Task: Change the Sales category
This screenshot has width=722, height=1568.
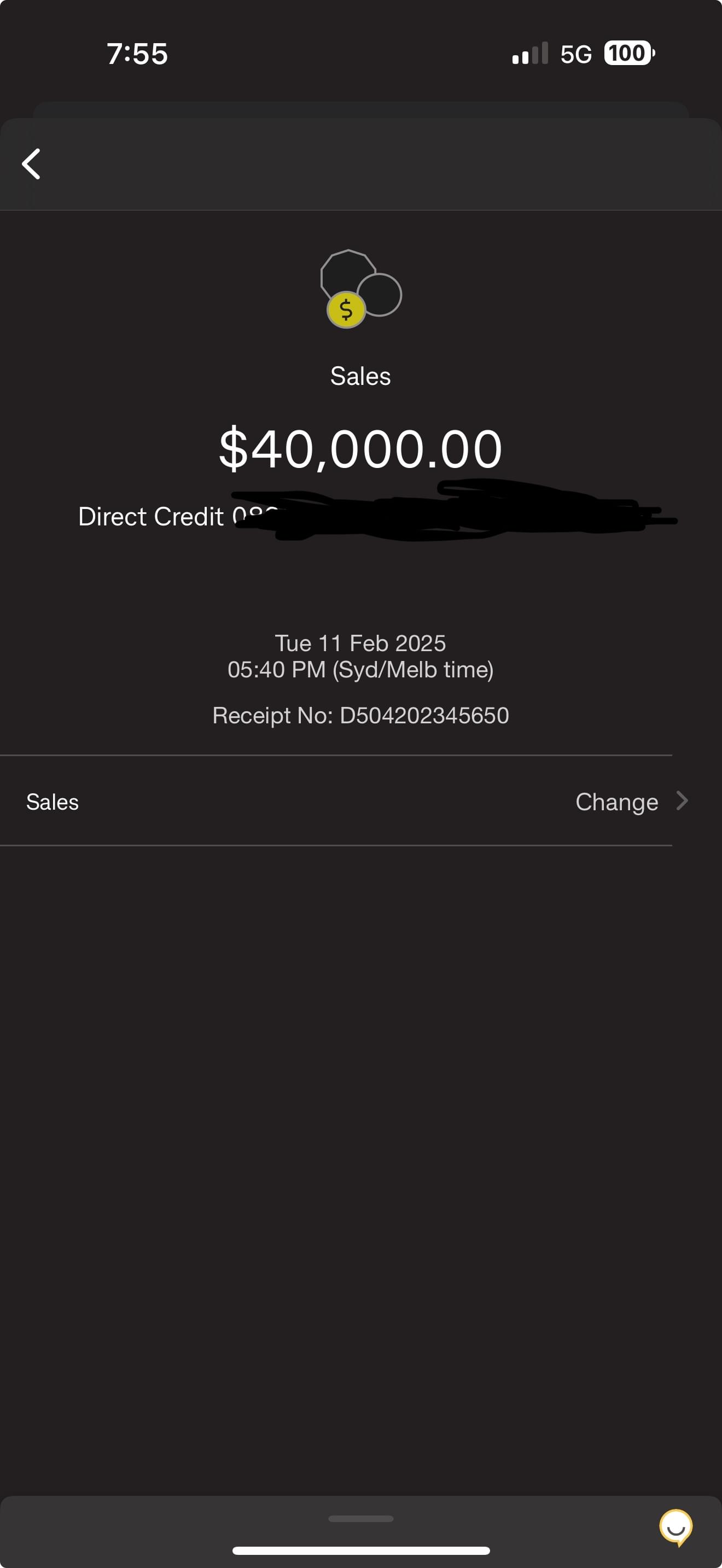Action: click(631, 801)
